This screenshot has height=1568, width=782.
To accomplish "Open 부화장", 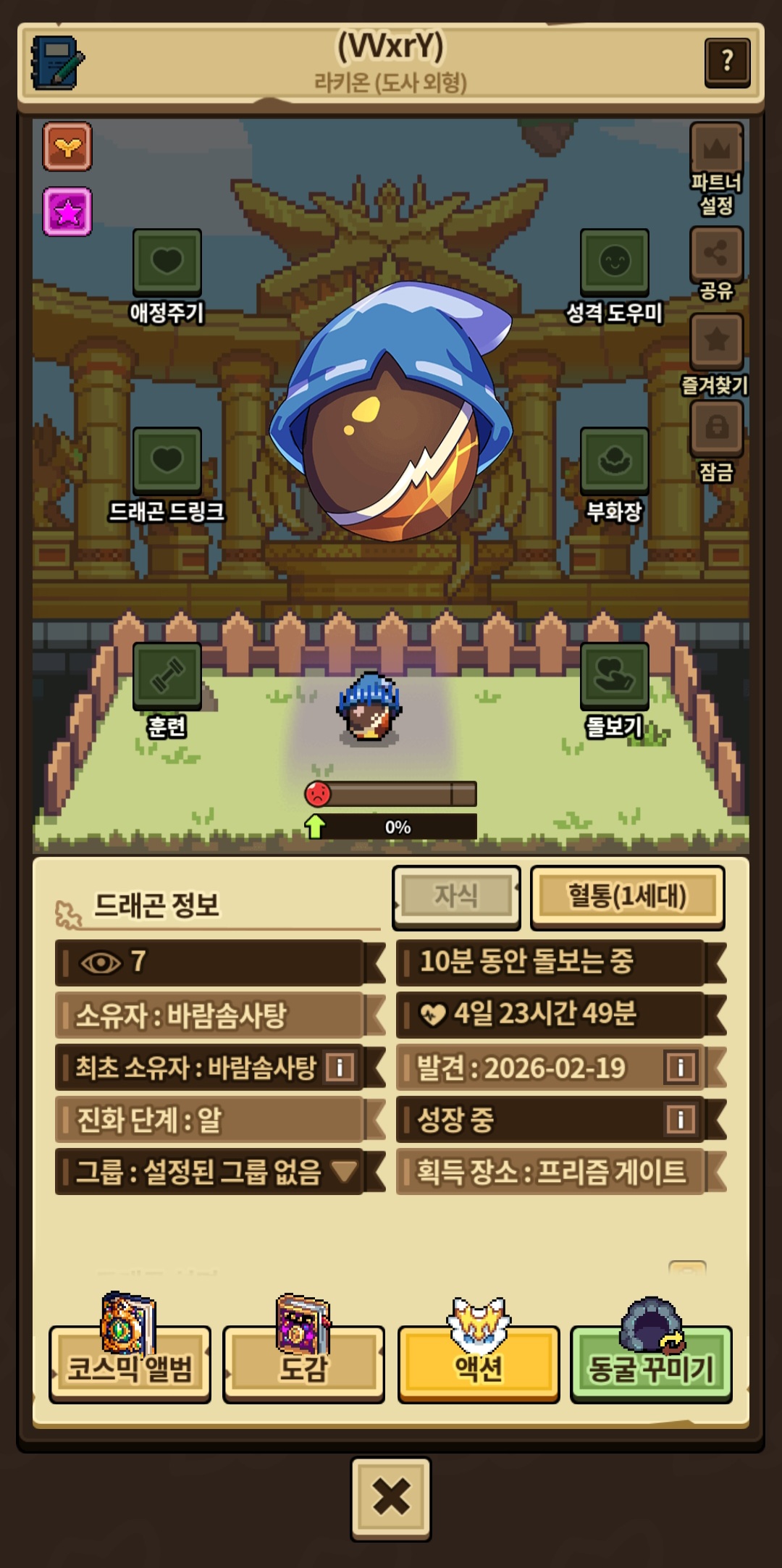I will coord(614,461).
